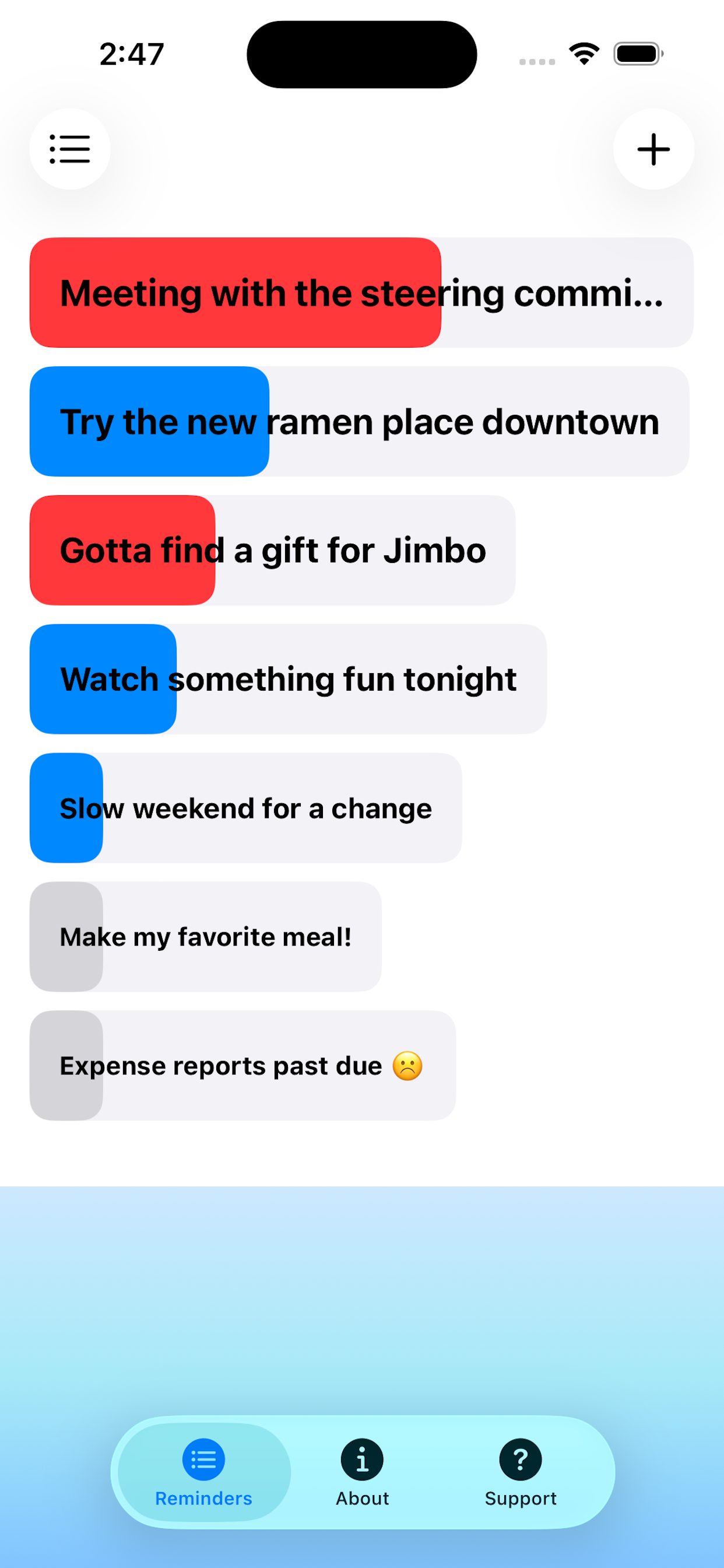Screen dimensions: 724x1568
Task: Open the list menu button
Action: click(x=70, y=149)
